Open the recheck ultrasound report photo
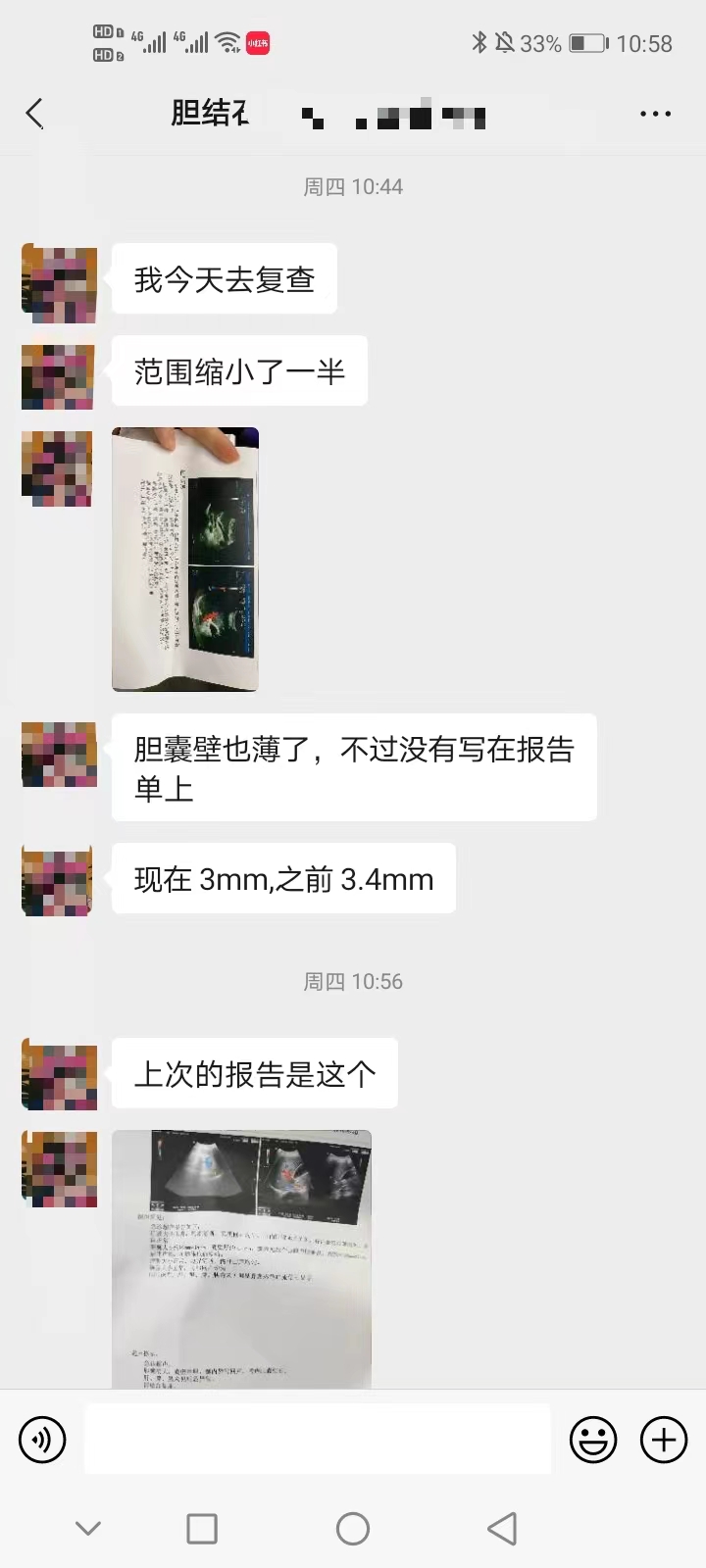Screen dimensions: 706x1568 185,559
